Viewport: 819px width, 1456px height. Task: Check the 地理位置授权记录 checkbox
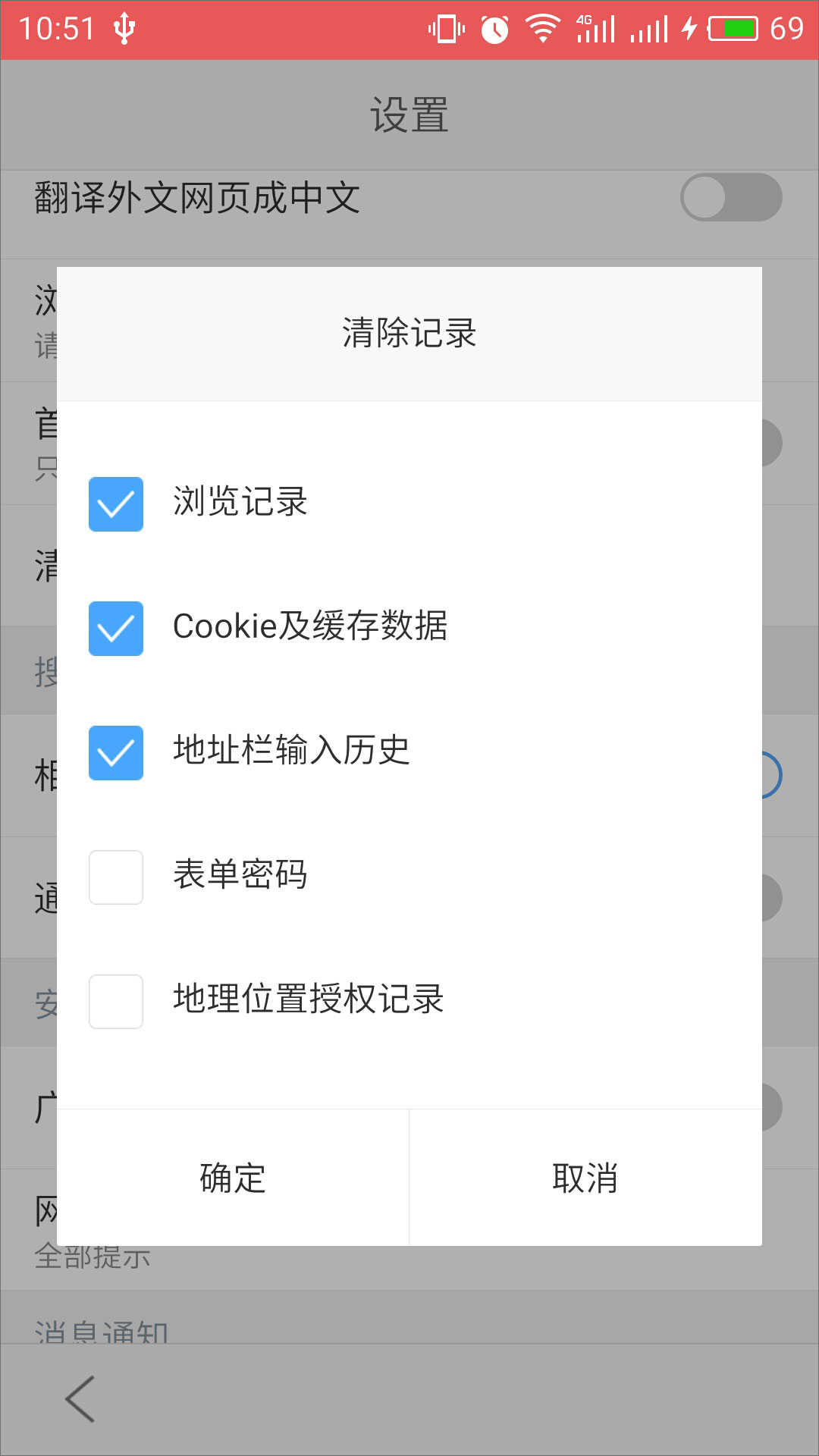coord(116,1002)
